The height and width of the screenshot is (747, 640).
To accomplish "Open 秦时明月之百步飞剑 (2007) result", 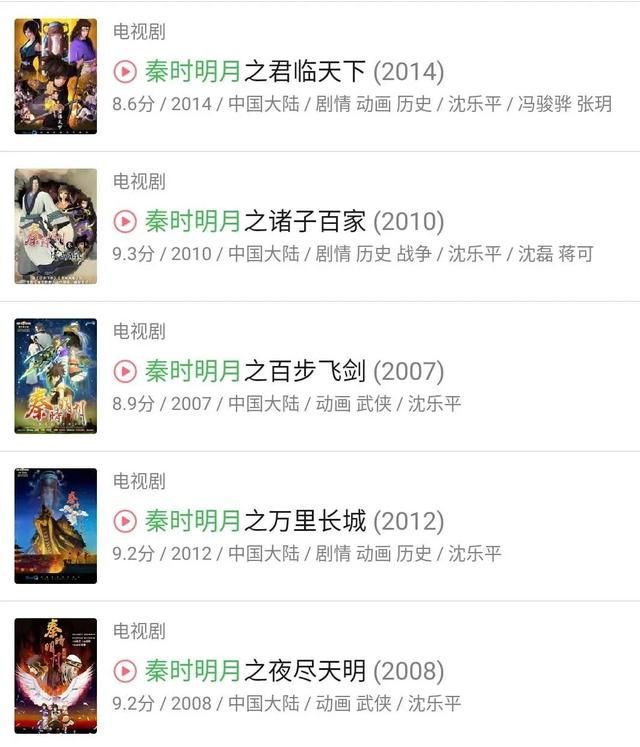I will tap(293, 372).
